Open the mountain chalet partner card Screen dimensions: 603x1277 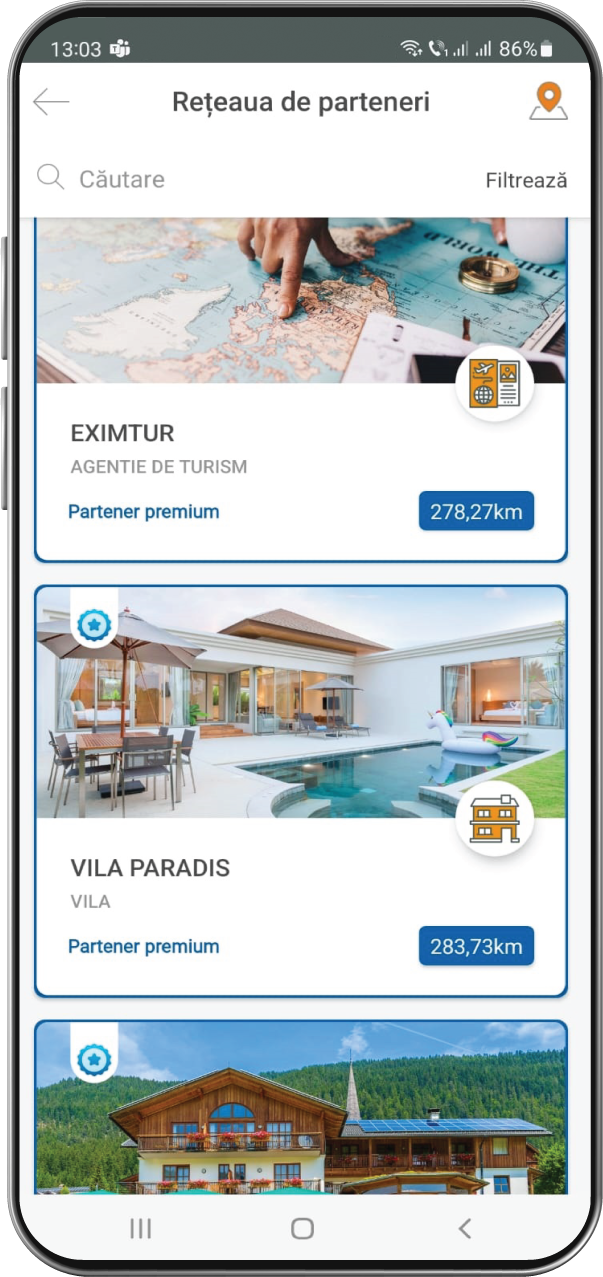point(300,1110)
